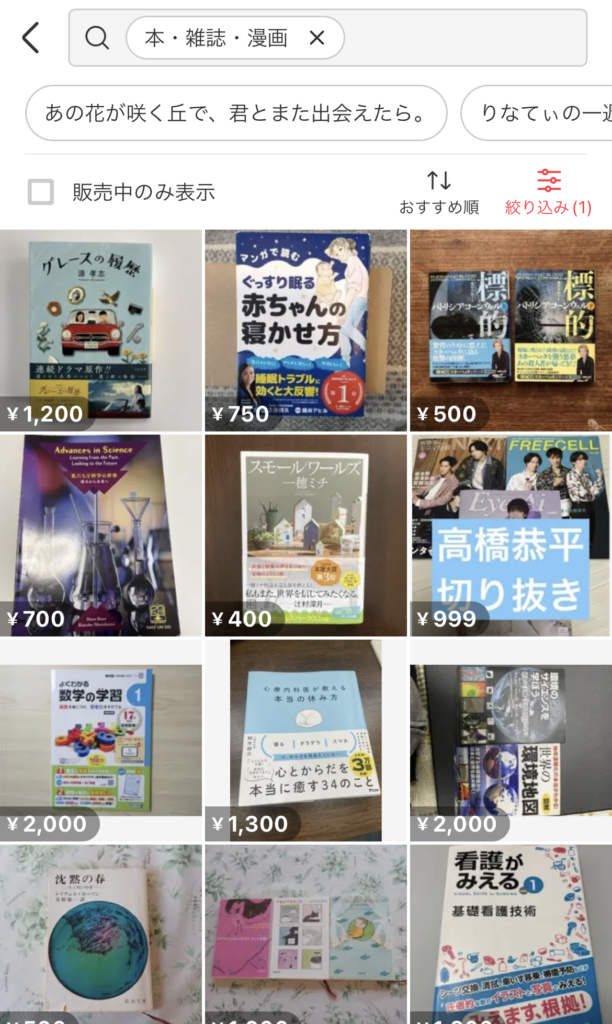Open the Advances in Science listing at ¥700
Image resolution: width=612 pixels, height=1024 pixels.
100,535
